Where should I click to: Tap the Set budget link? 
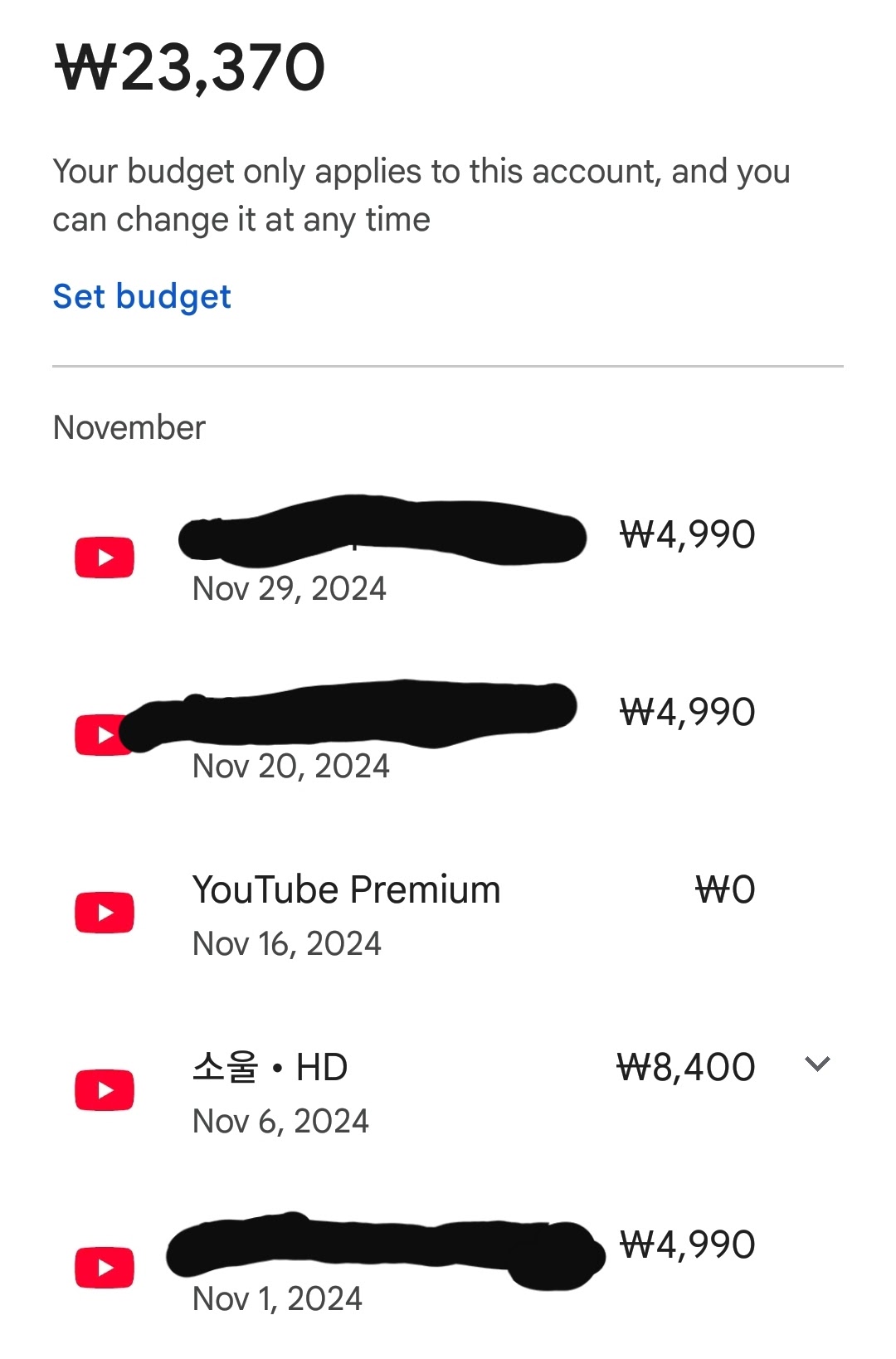[142, 297]
